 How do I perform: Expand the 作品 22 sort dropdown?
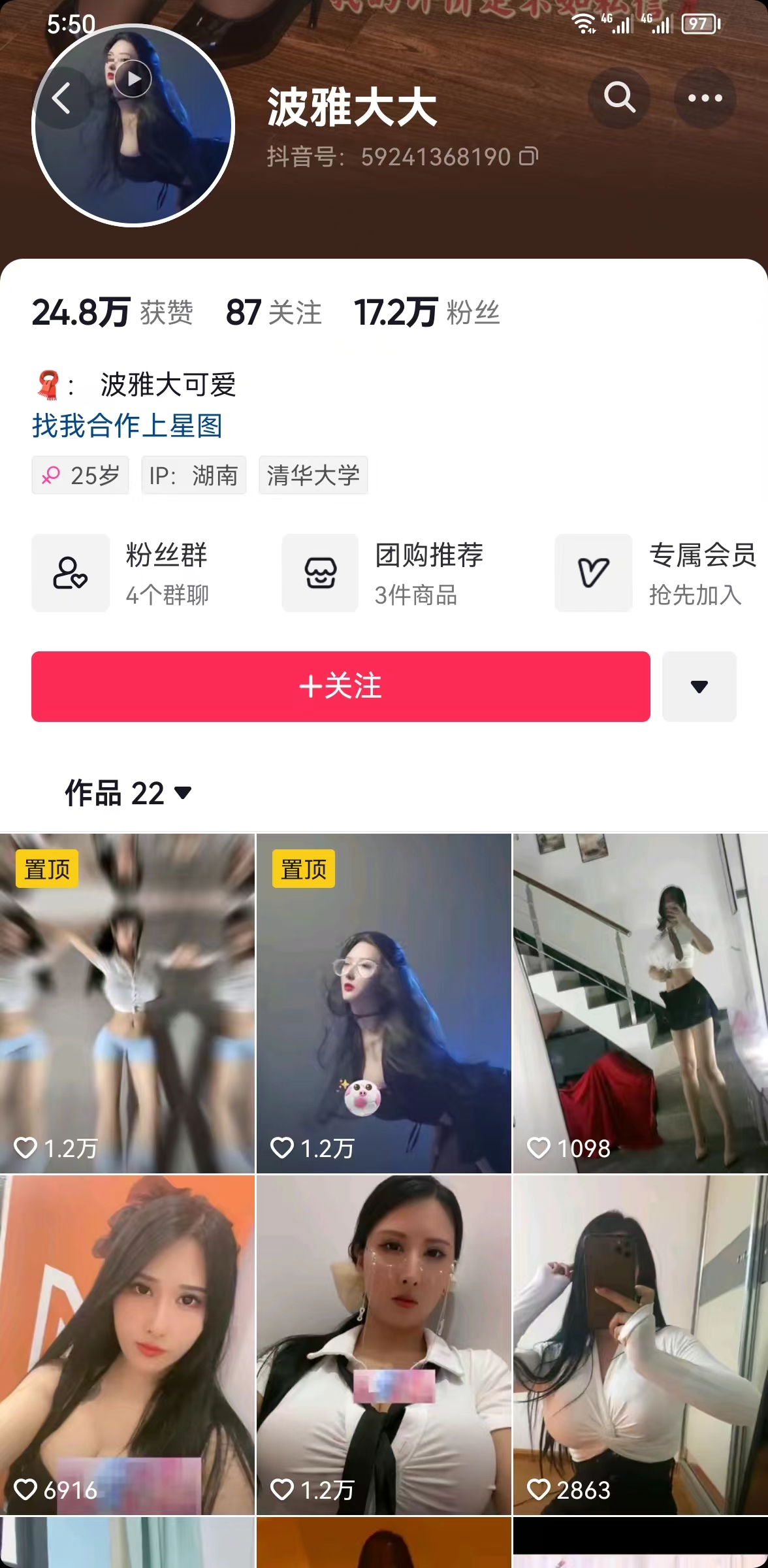click(x=128, y=793)
